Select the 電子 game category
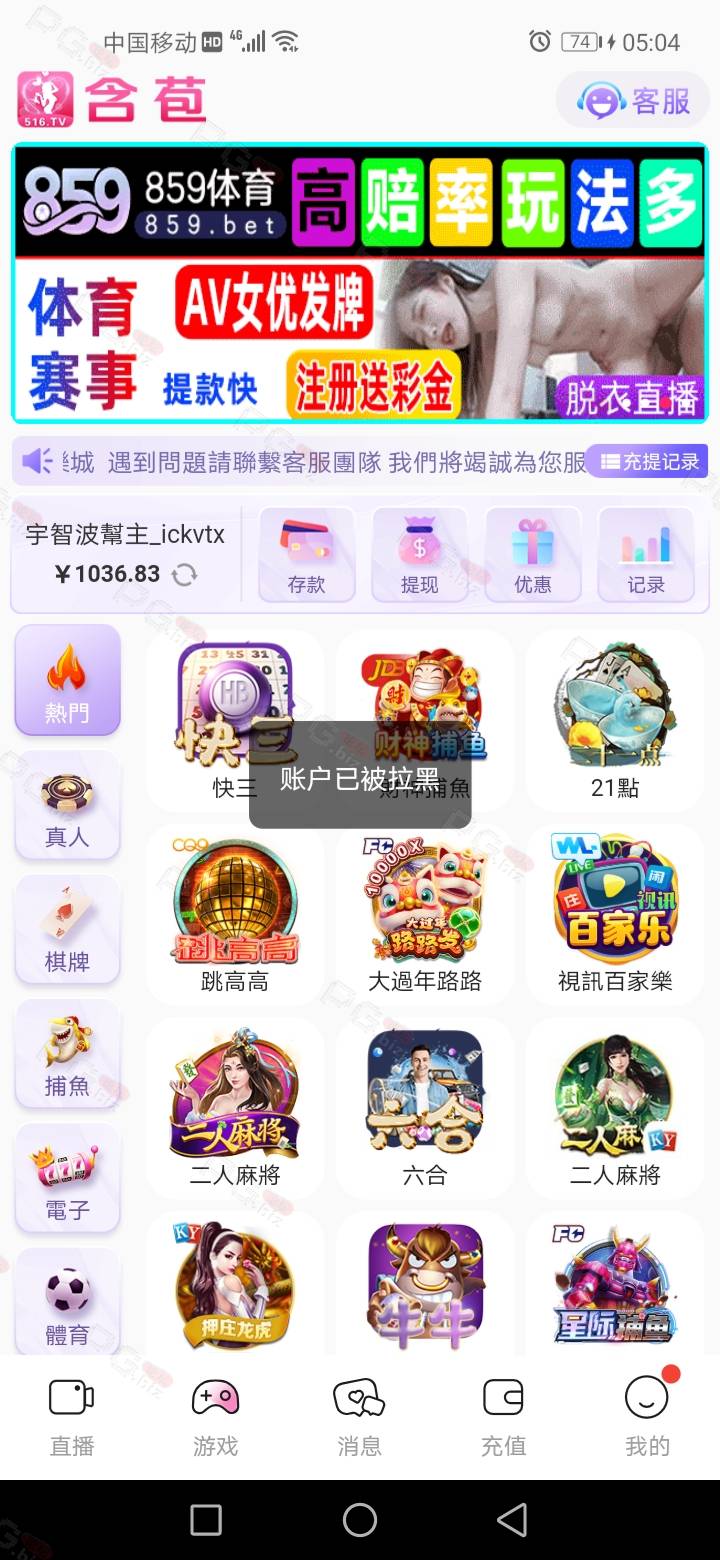Screen dimensions: 720x1560 pyautogui.click(x=67, y=1177)
